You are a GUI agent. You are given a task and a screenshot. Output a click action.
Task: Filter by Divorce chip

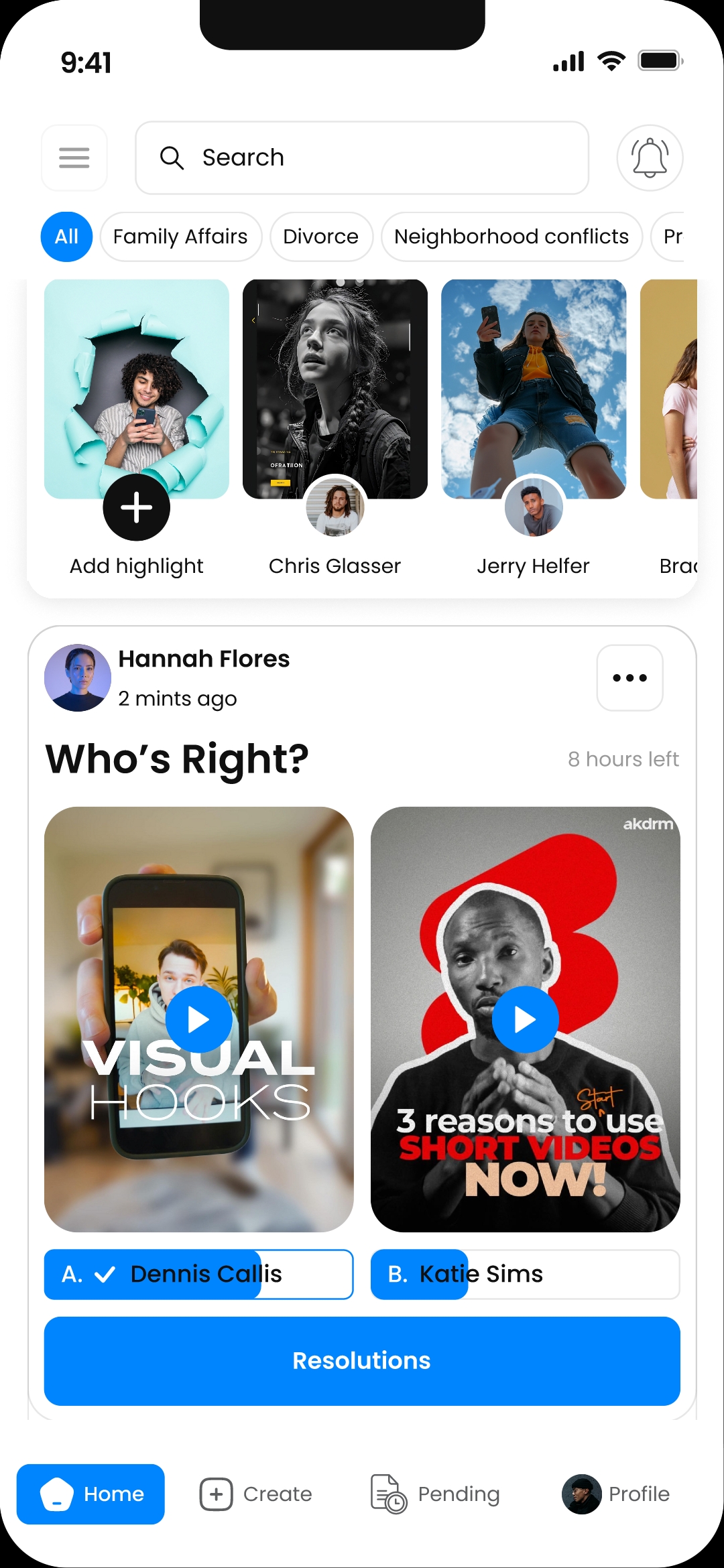tap(320, 237)
